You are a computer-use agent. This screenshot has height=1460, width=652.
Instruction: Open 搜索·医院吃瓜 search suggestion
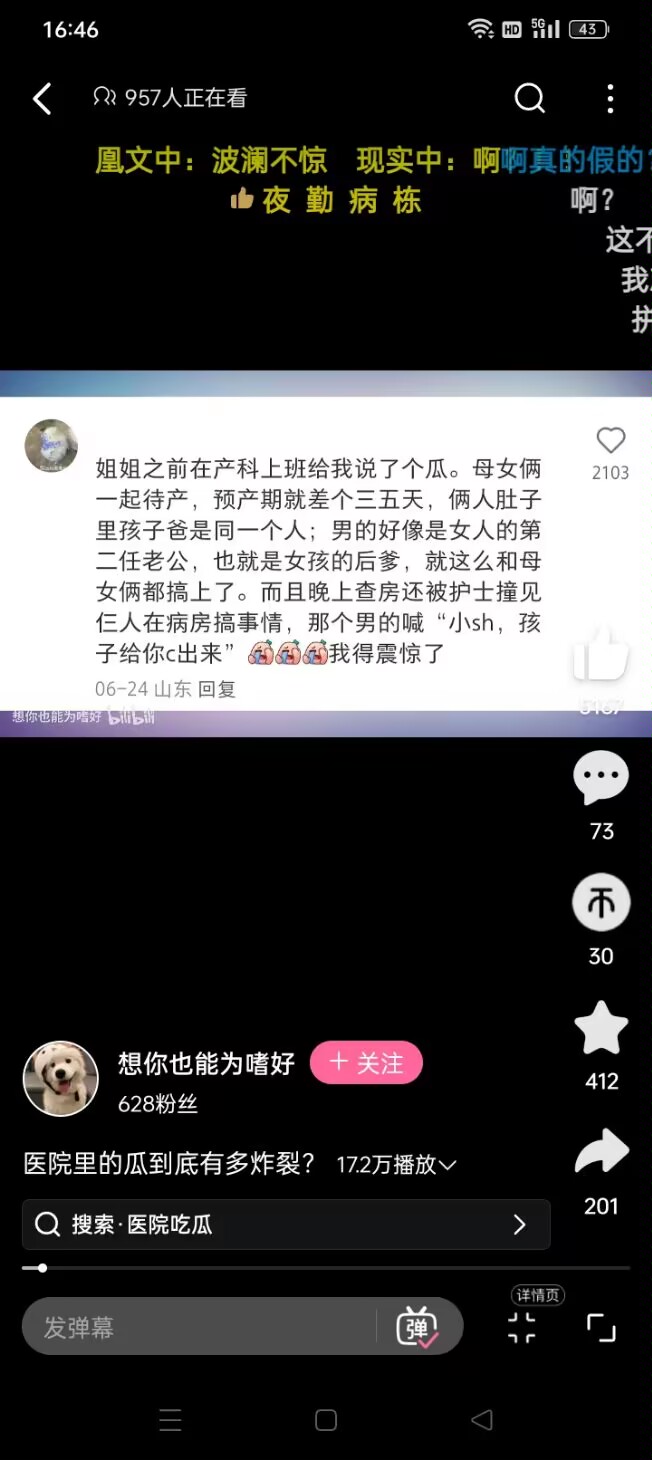tap(286, 1224)
